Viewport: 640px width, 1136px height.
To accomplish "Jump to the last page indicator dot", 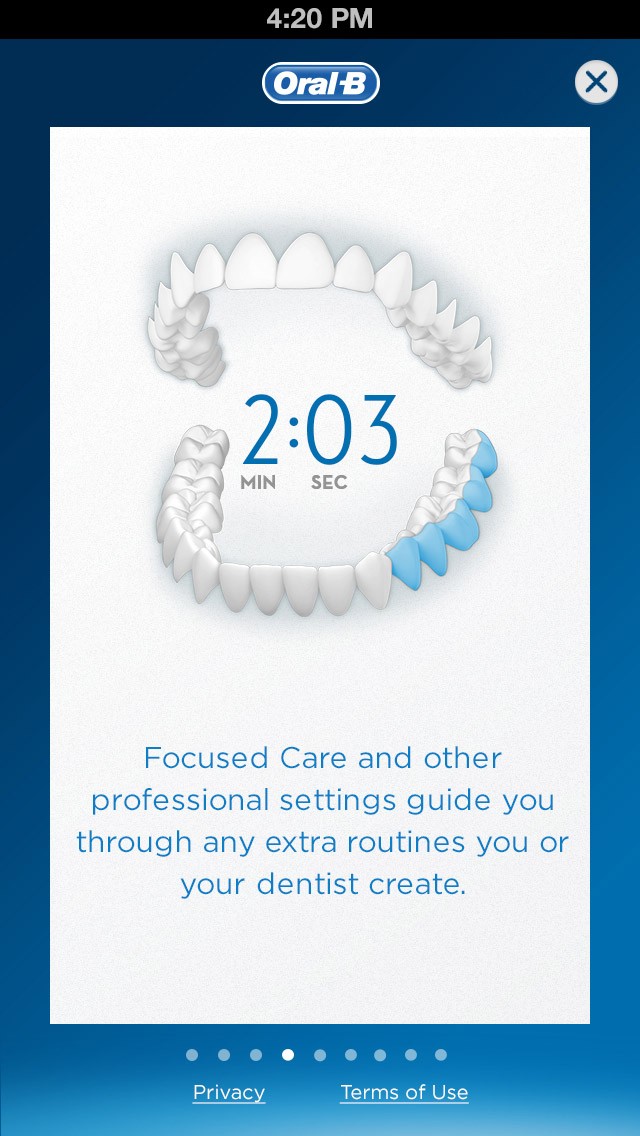I will (x=441, y=1054).
